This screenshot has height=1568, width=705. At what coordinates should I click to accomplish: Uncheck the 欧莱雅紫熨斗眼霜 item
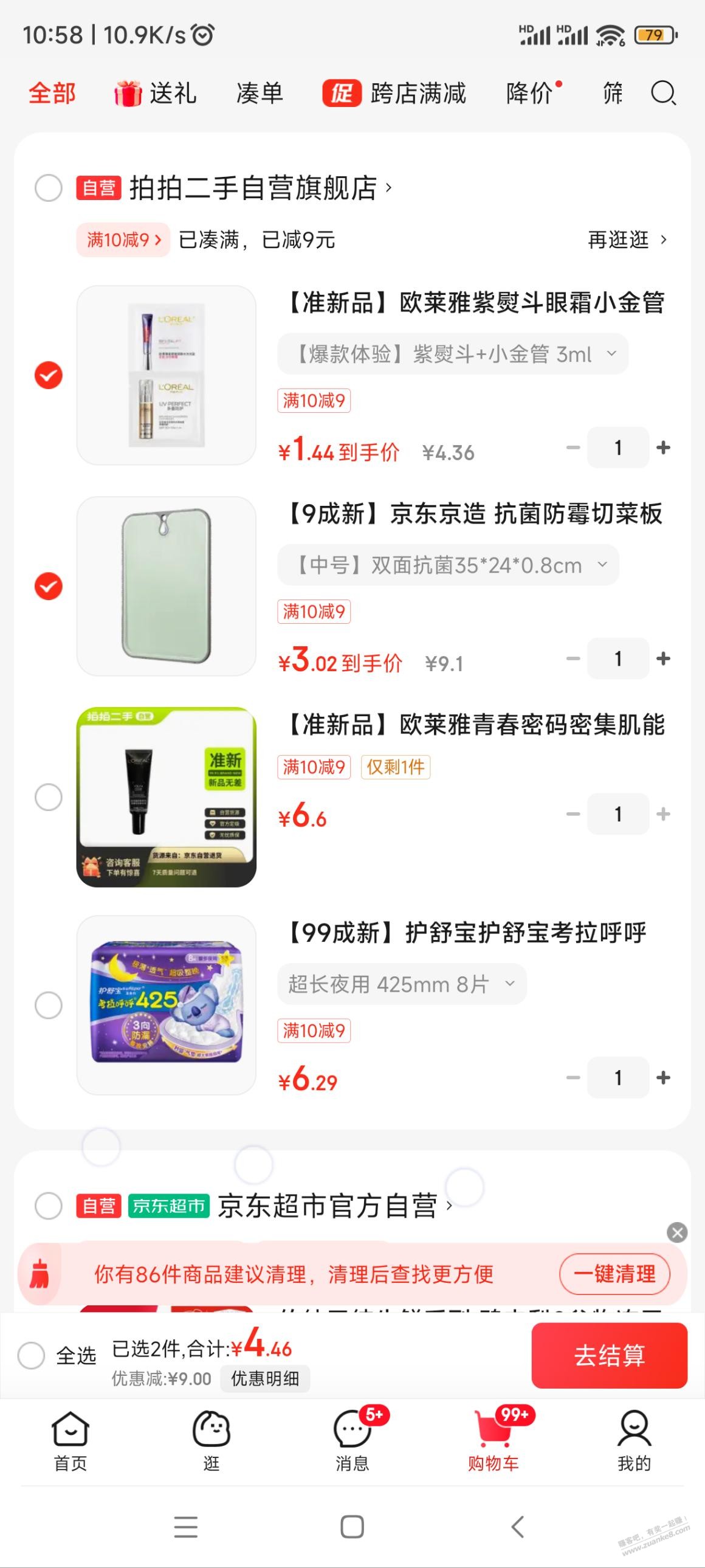pyautogui.click(x=49, y=375)
